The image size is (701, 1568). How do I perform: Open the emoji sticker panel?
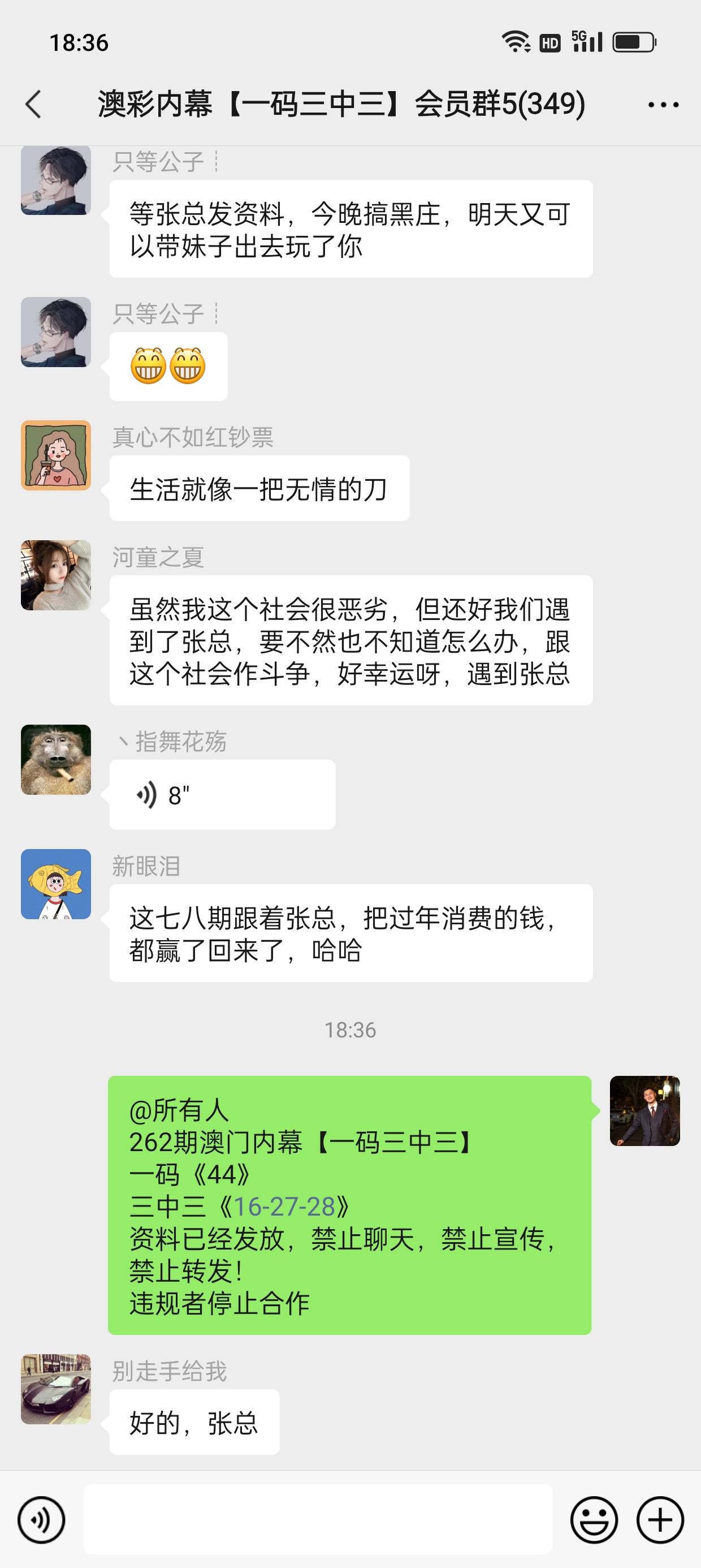click(x=593, y=1520)
